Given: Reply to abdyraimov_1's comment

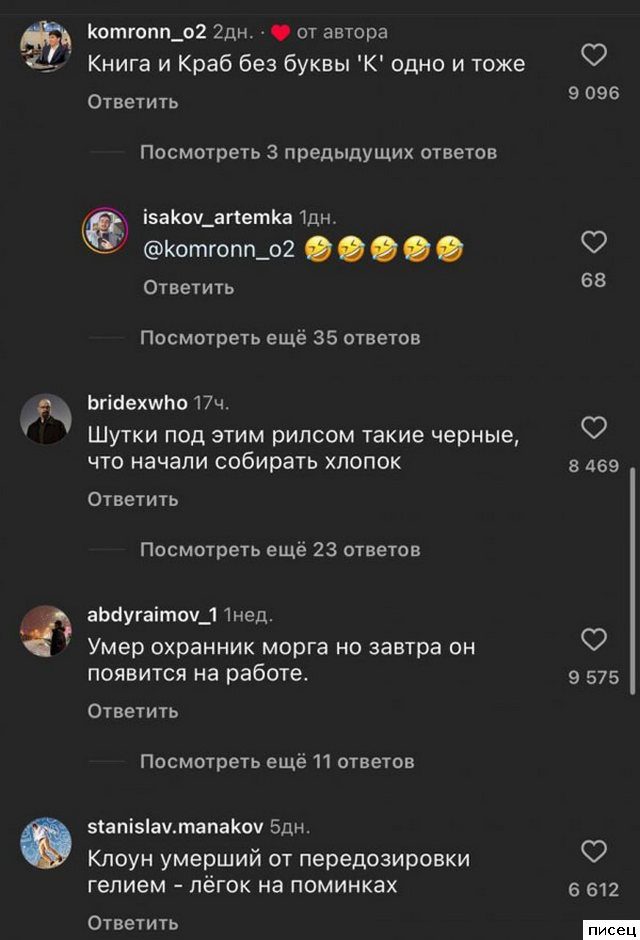Looking at the screenshot, I should click(133, 711).
